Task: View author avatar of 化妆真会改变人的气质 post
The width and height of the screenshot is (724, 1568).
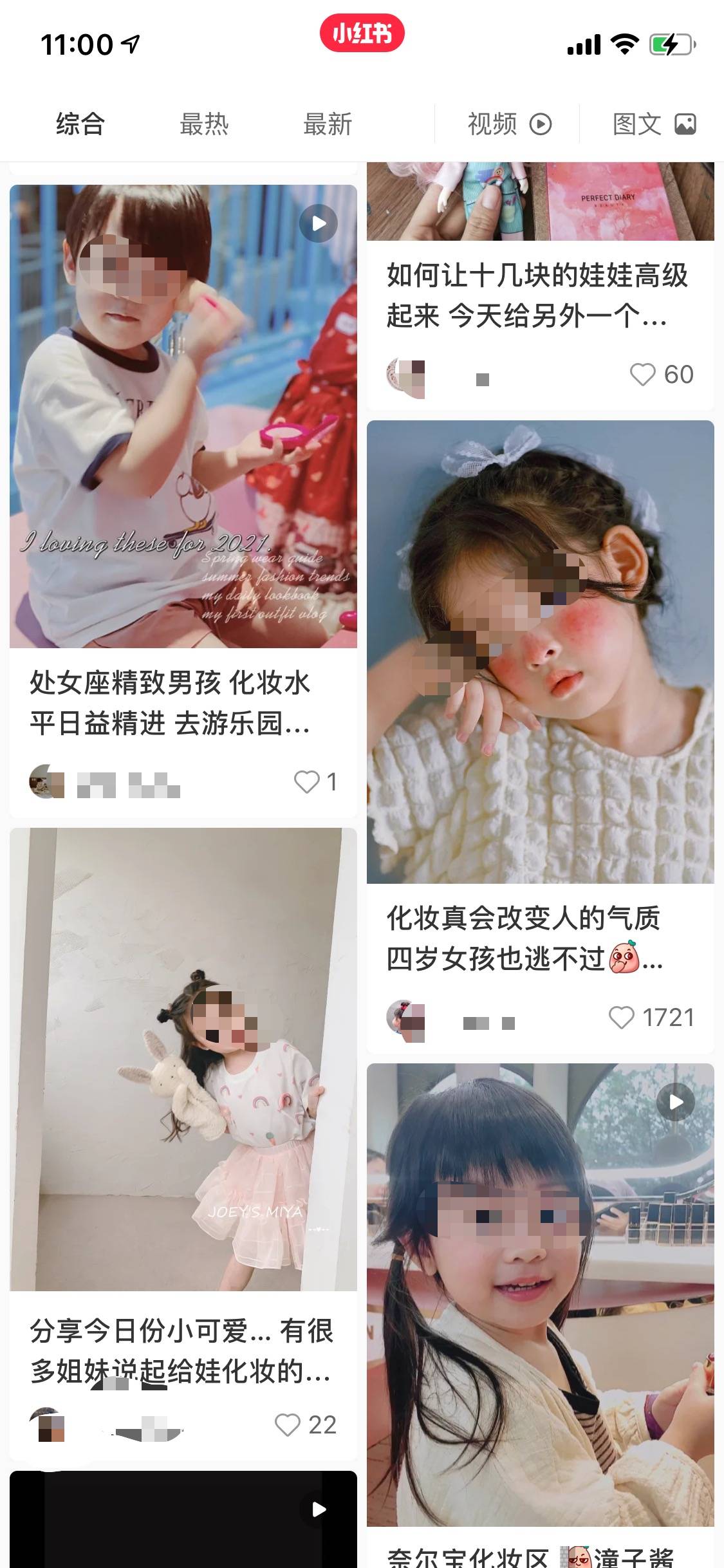Action: tap(405, 1021)
